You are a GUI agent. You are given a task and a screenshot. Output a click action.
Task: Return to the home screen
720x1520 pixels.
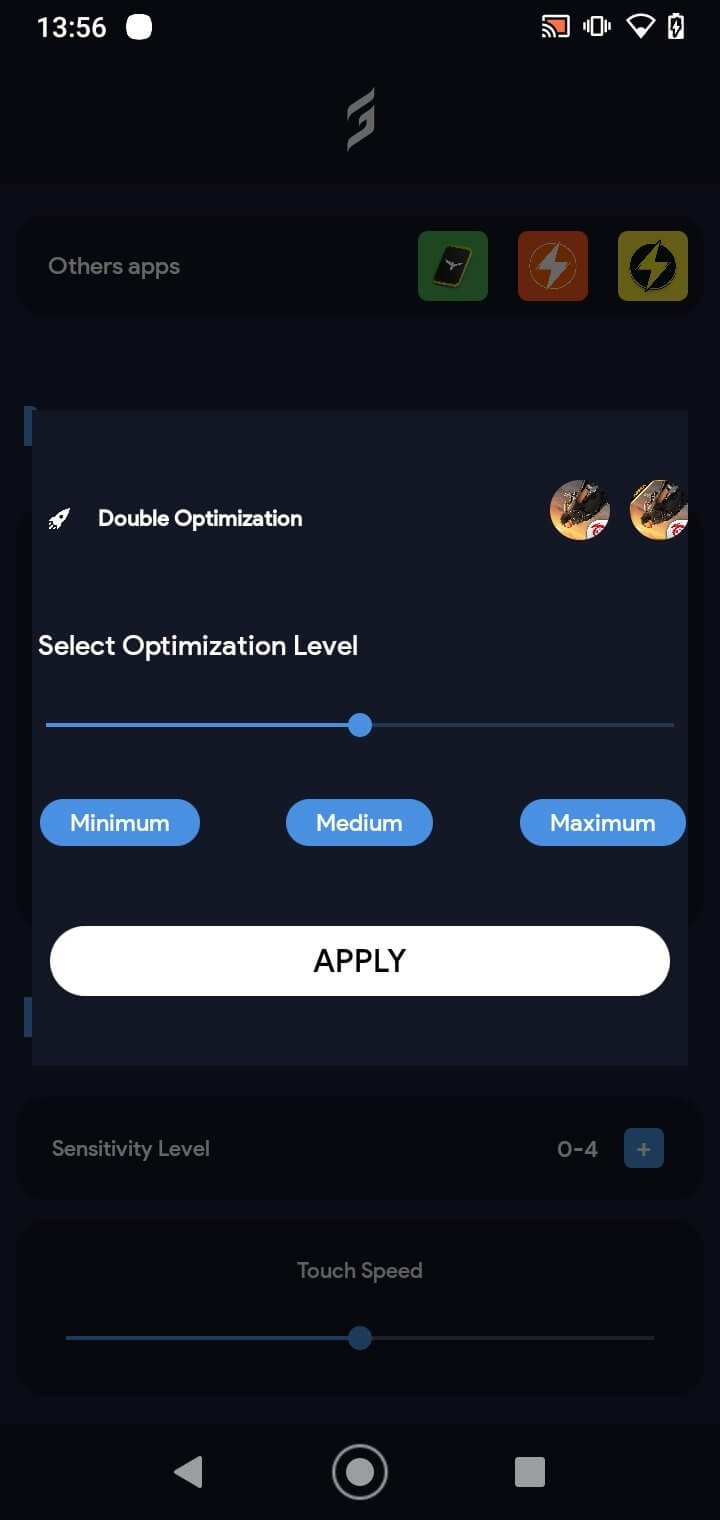click(x=360, y=1472)
